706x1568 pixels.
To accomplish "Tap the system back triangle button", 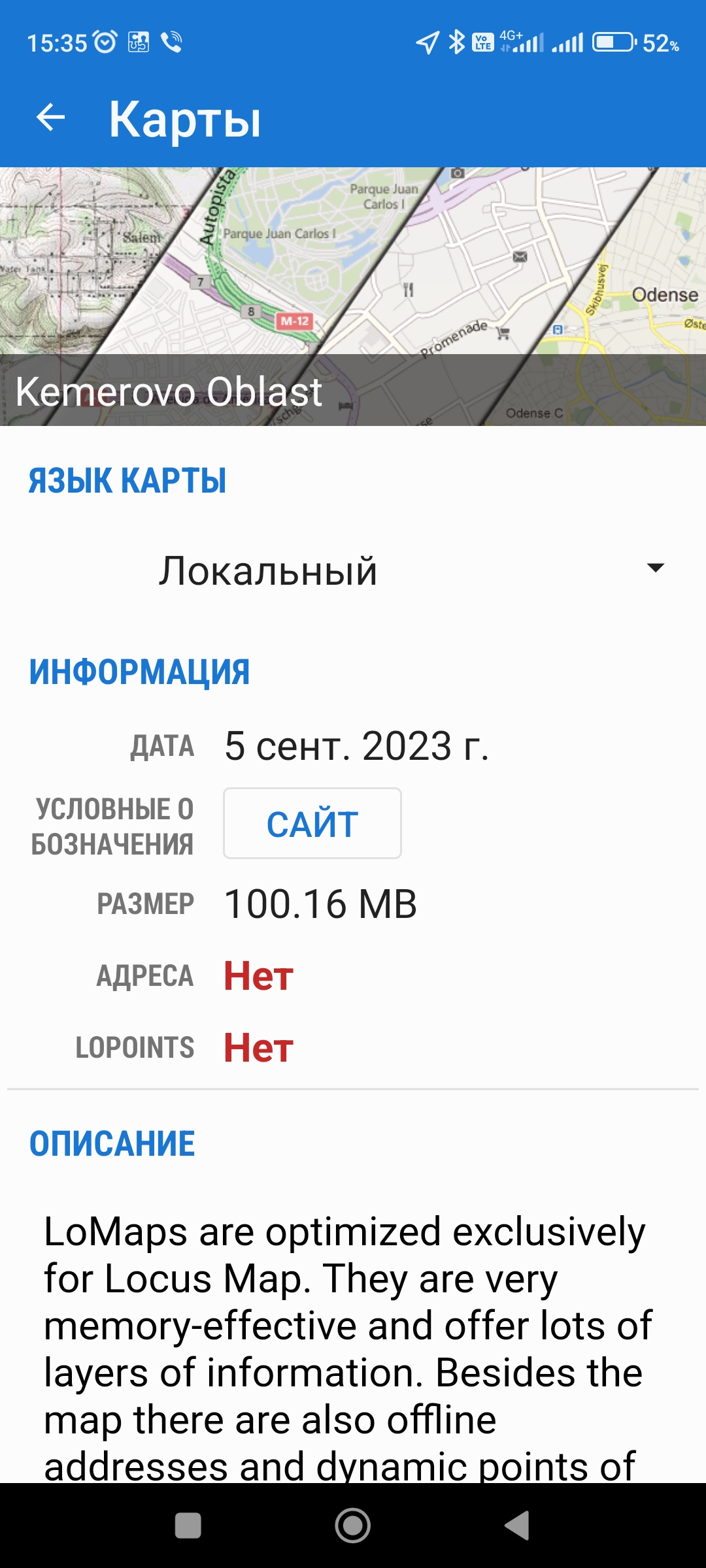I will pyautogui.click(x=518, y=1526).
